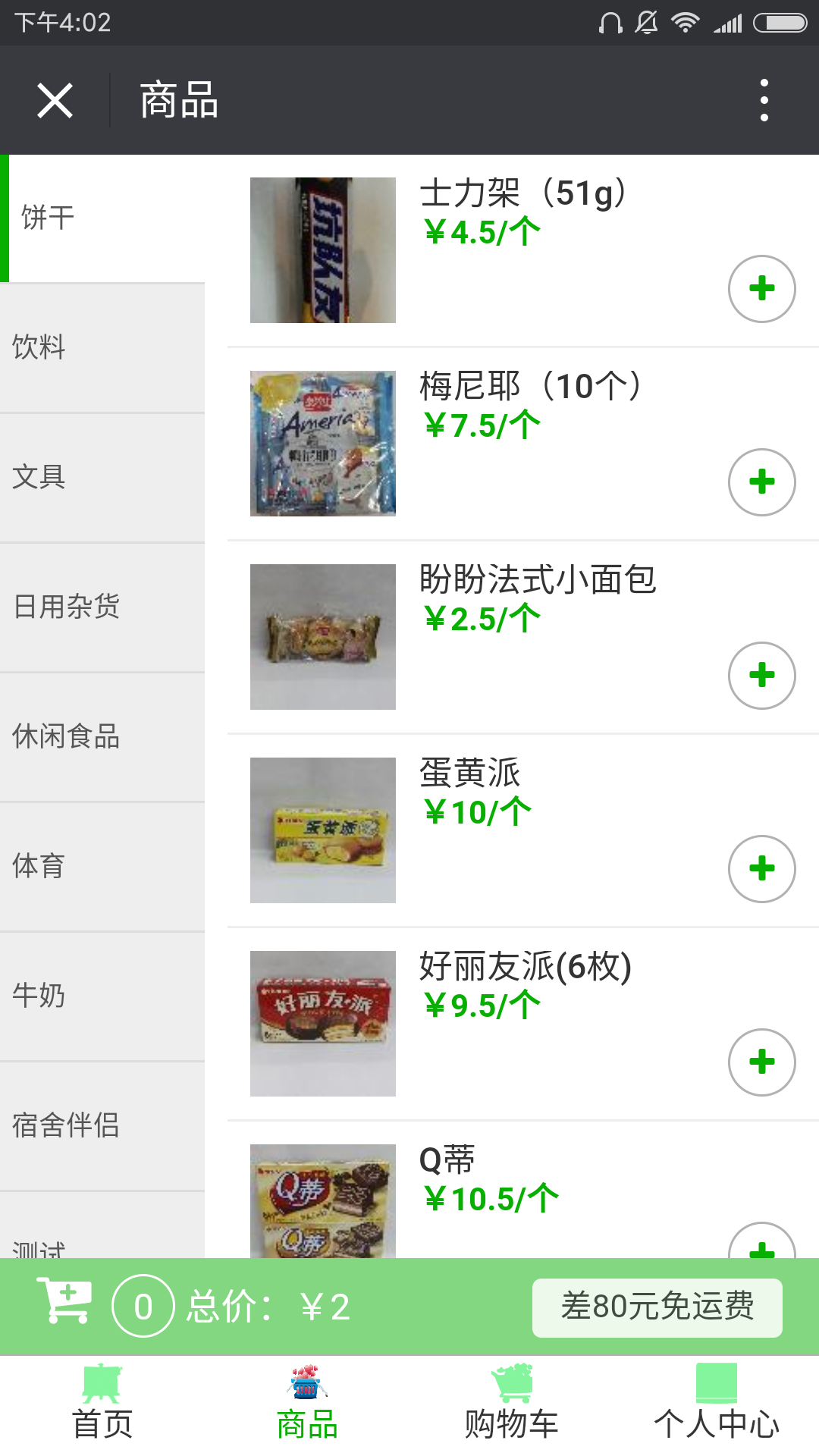
Task: View the 蛋黄派 product image
Action: pos(323,830)
